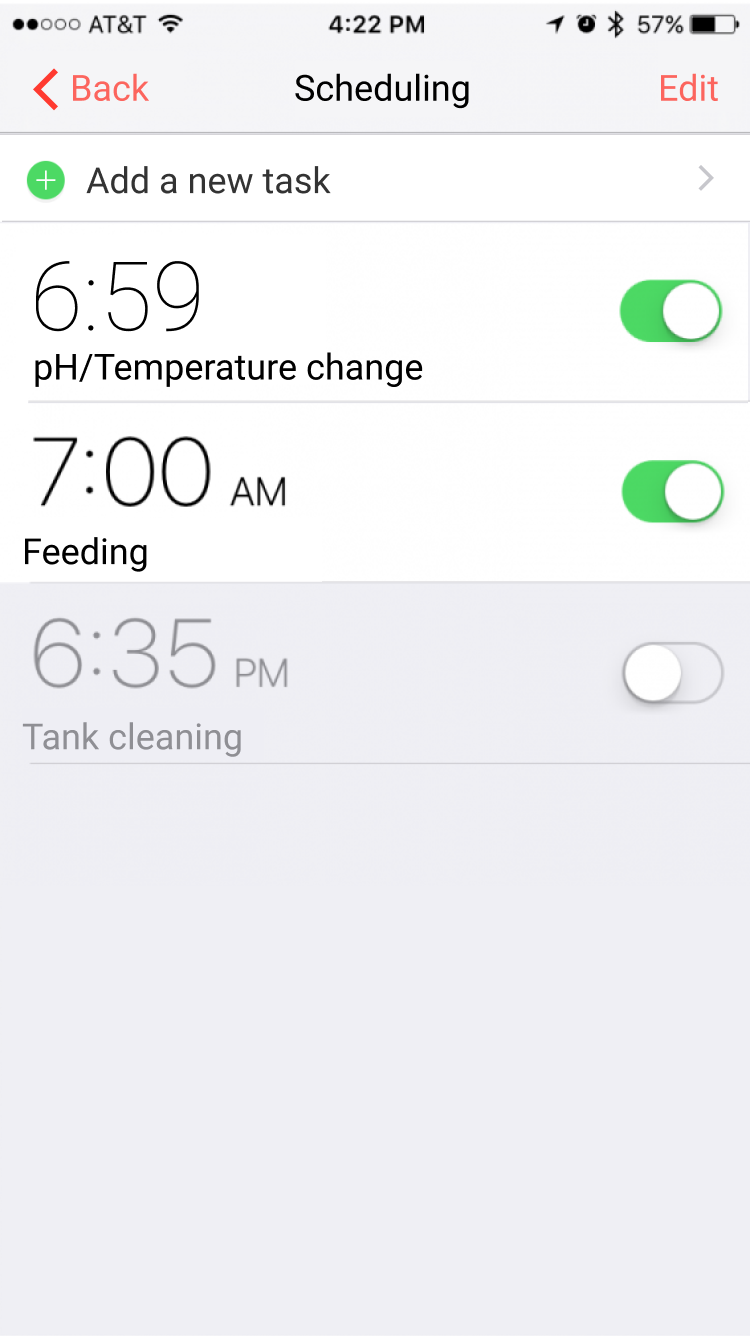Open the 6:59 pH/Temperature change task

(x=375, y=312)
